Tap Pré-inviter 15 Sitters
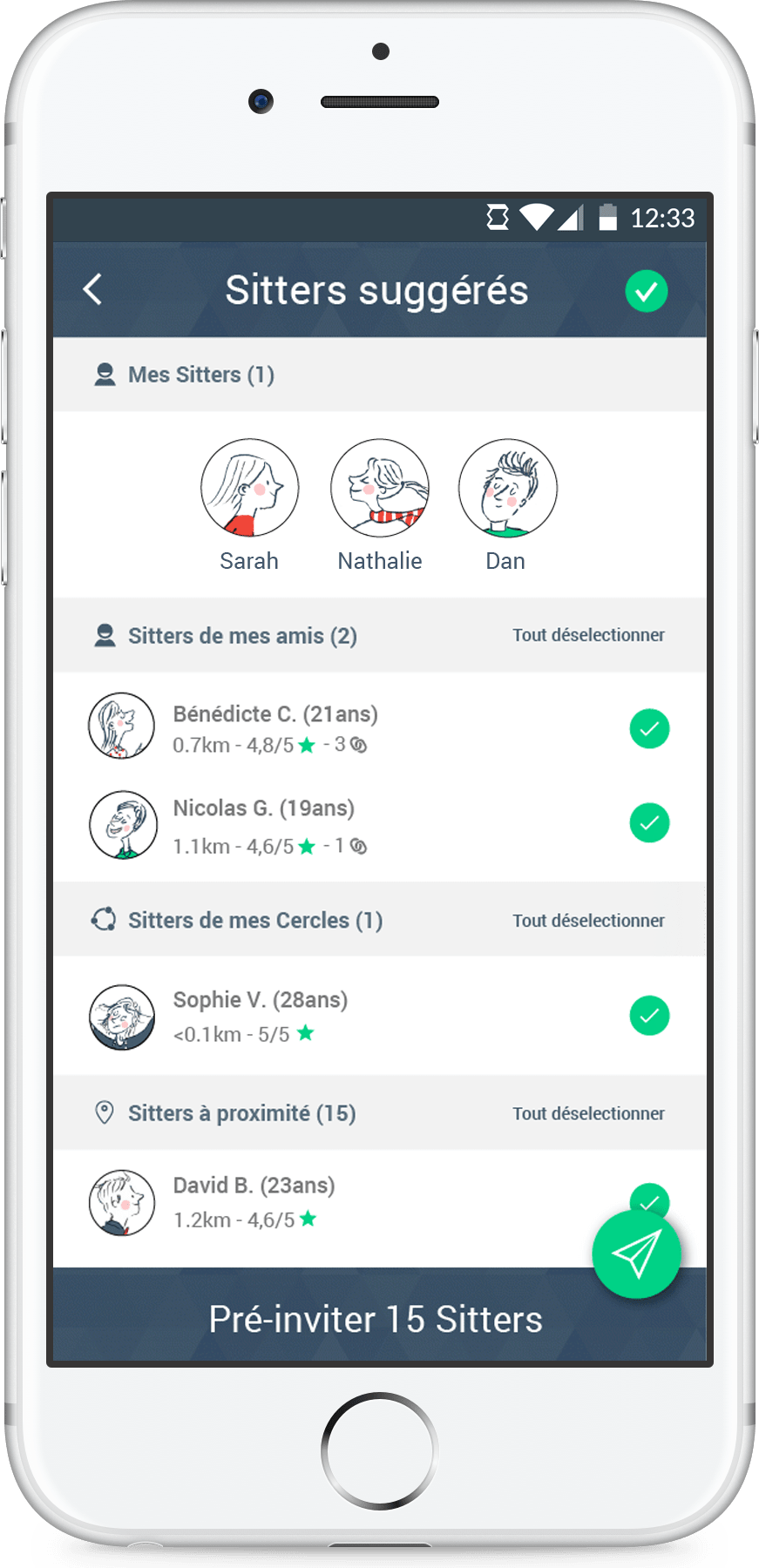Viewport: 759px width, 1568px height. point(376,1320)
